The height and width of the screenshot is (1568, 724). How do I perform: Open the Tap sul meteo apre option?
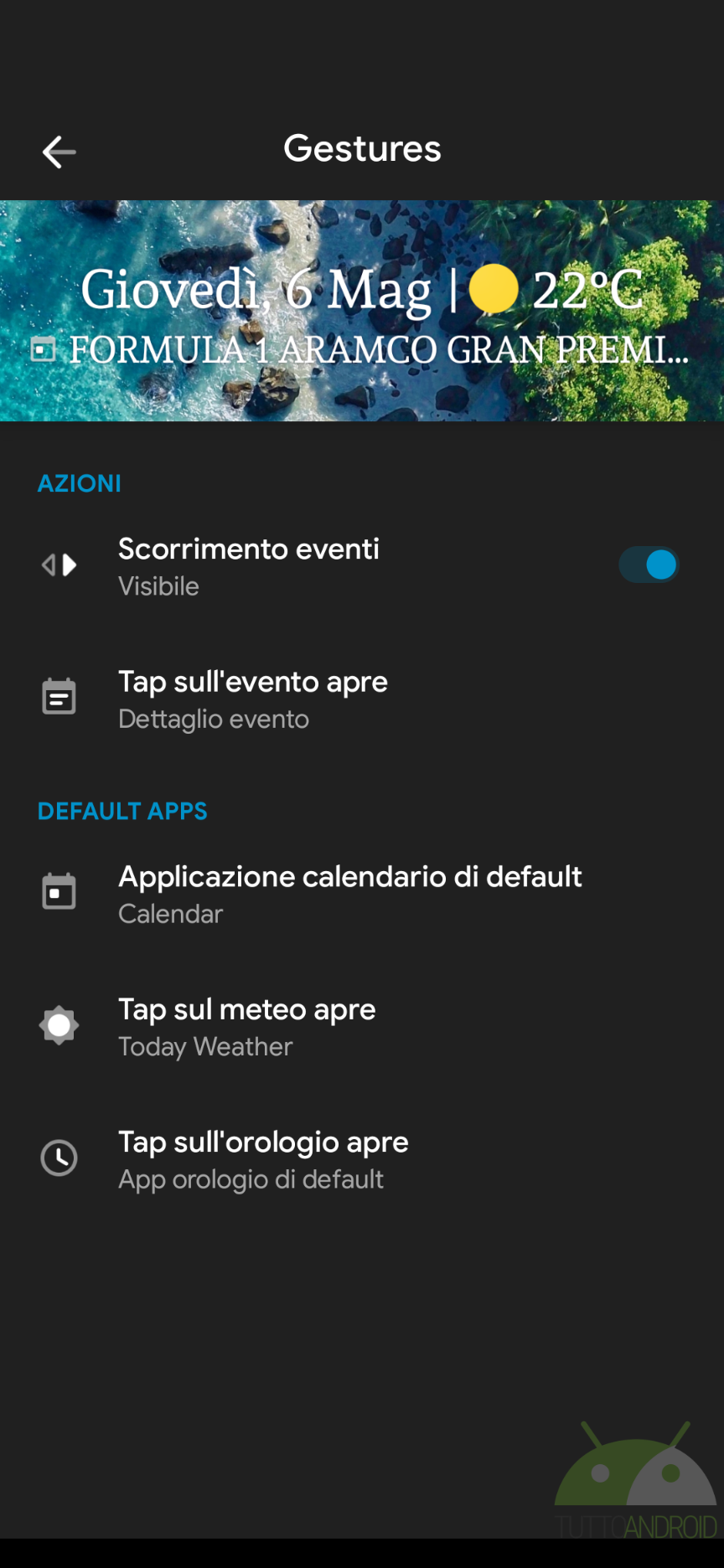(x=362, y=1027)
